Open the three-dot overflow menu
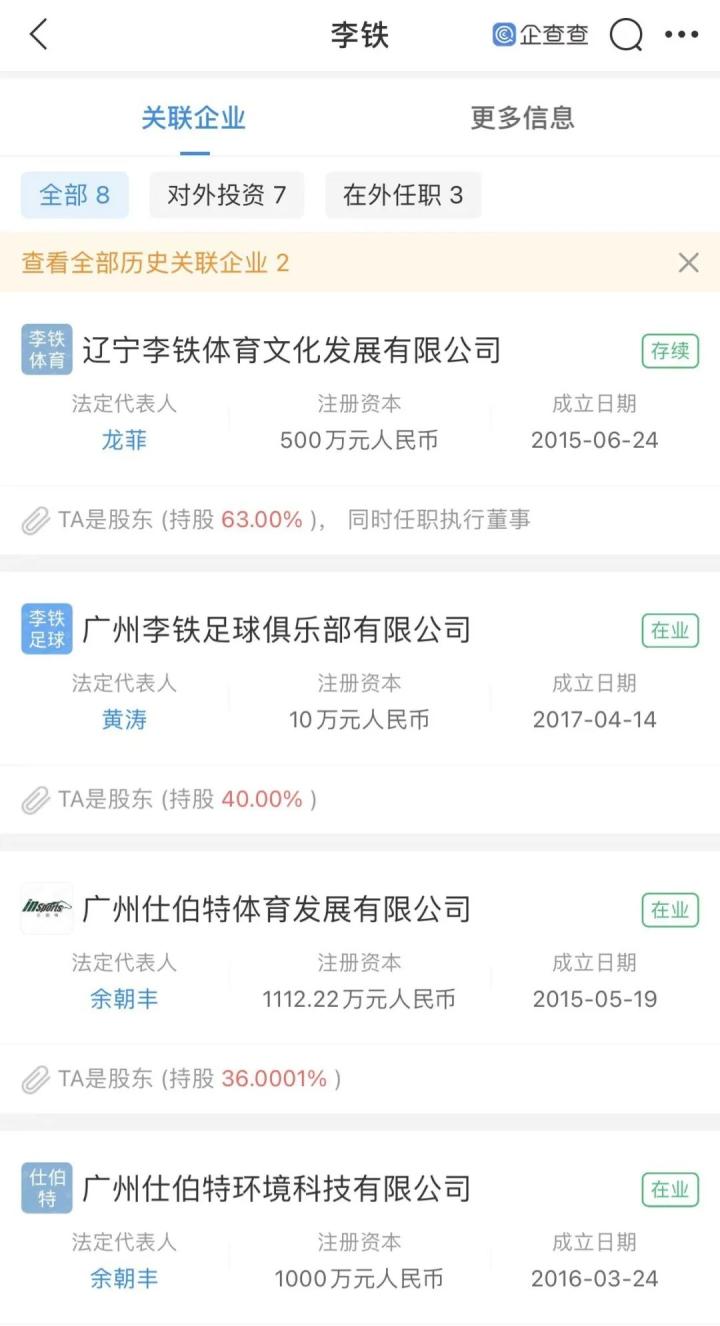This screenshot has height=1326, width=720. point(682,35)
